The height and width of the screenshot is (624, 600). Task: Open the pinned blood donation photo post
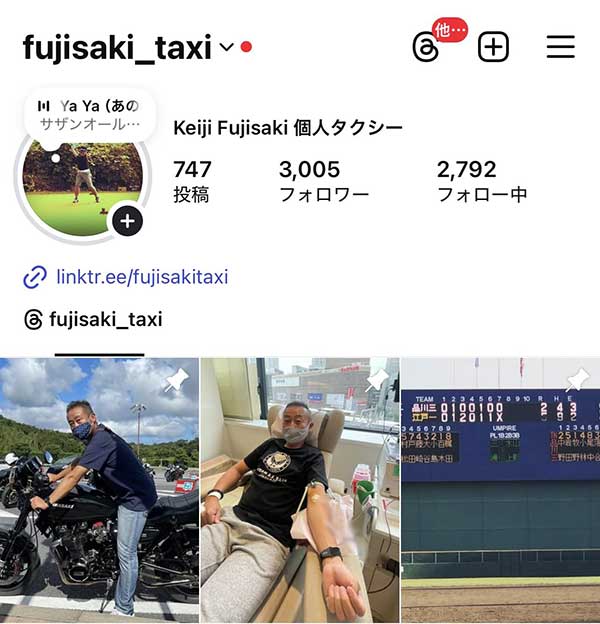(299, 490)
